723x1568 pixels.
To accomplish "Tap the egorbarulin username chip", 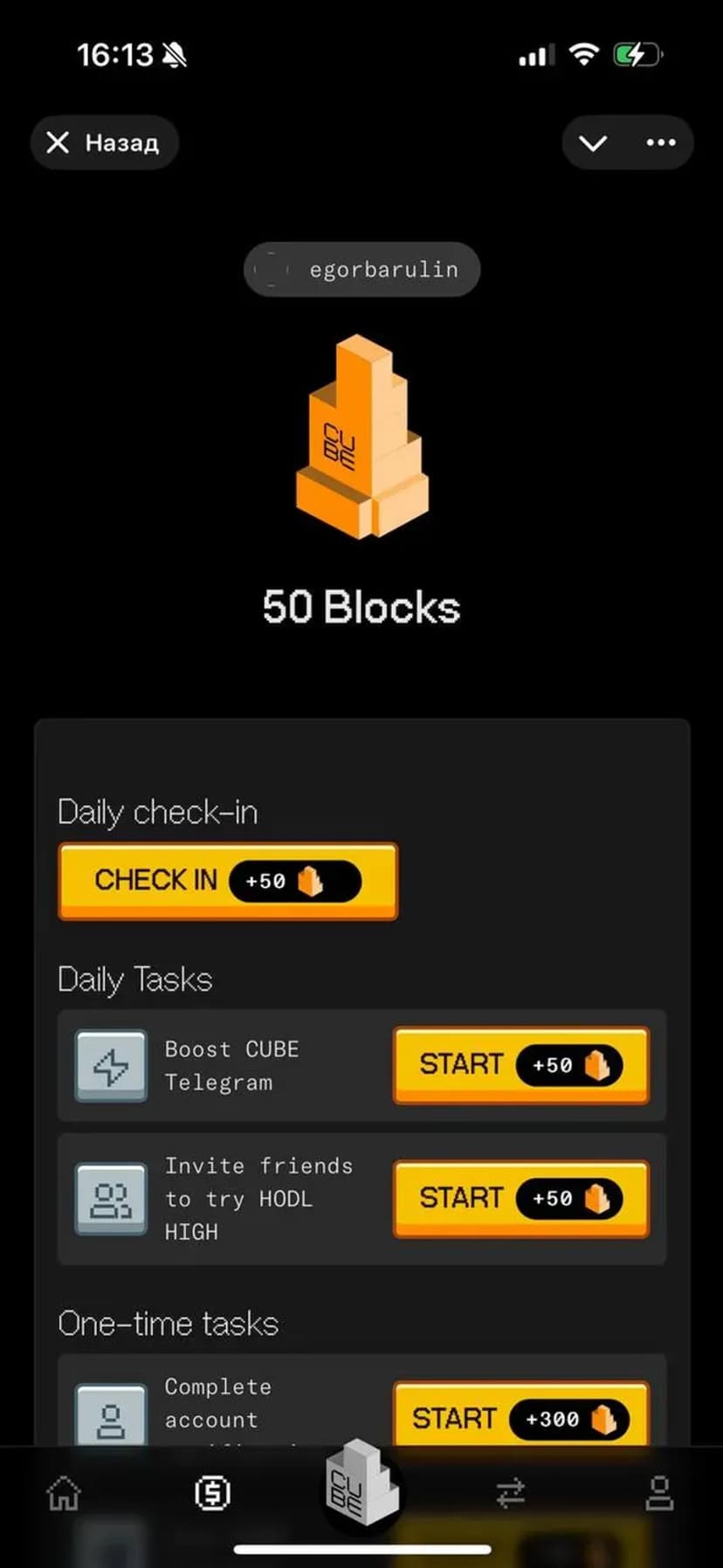I will 361,270.
